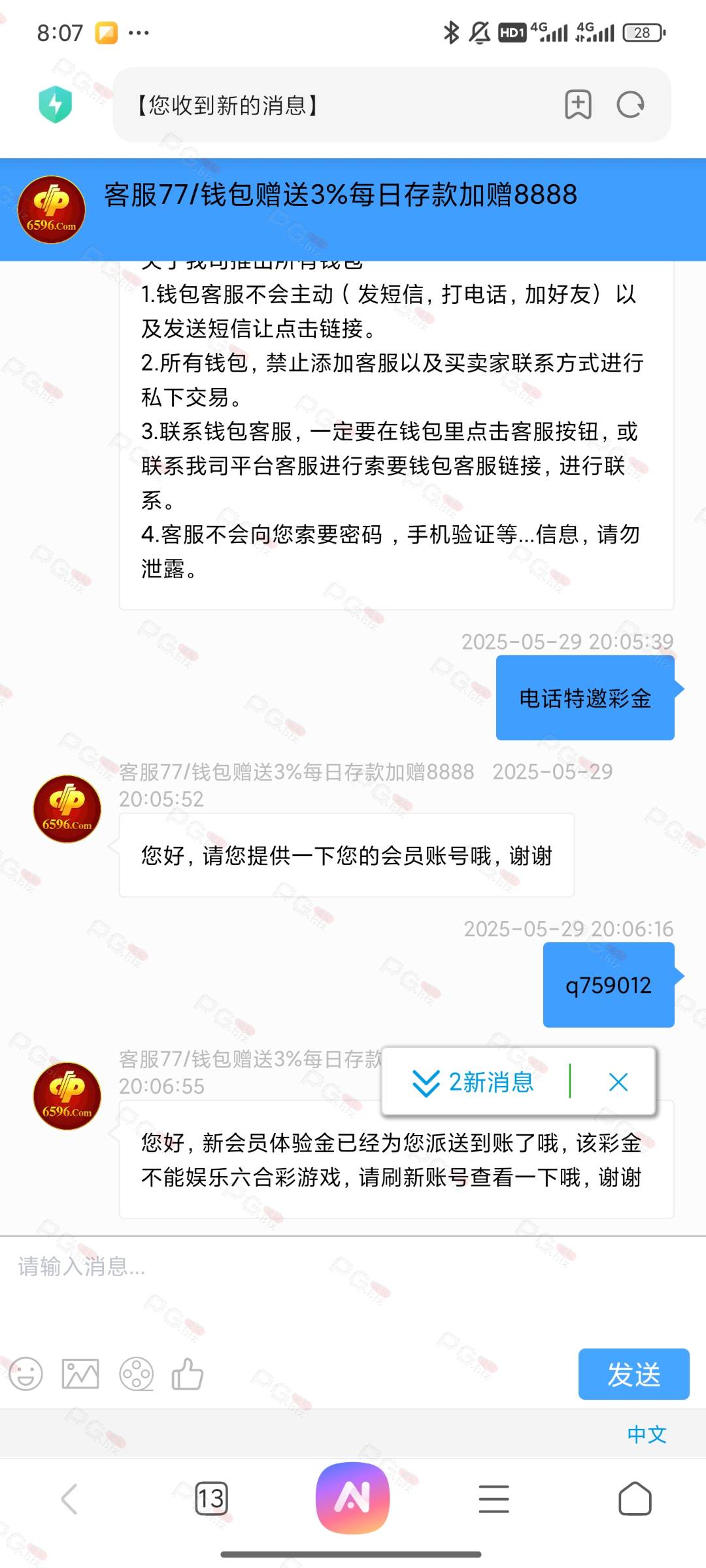Send the message with 发送
The width and height of the screenshot is (706, 1568).
tap(634, 1374)
